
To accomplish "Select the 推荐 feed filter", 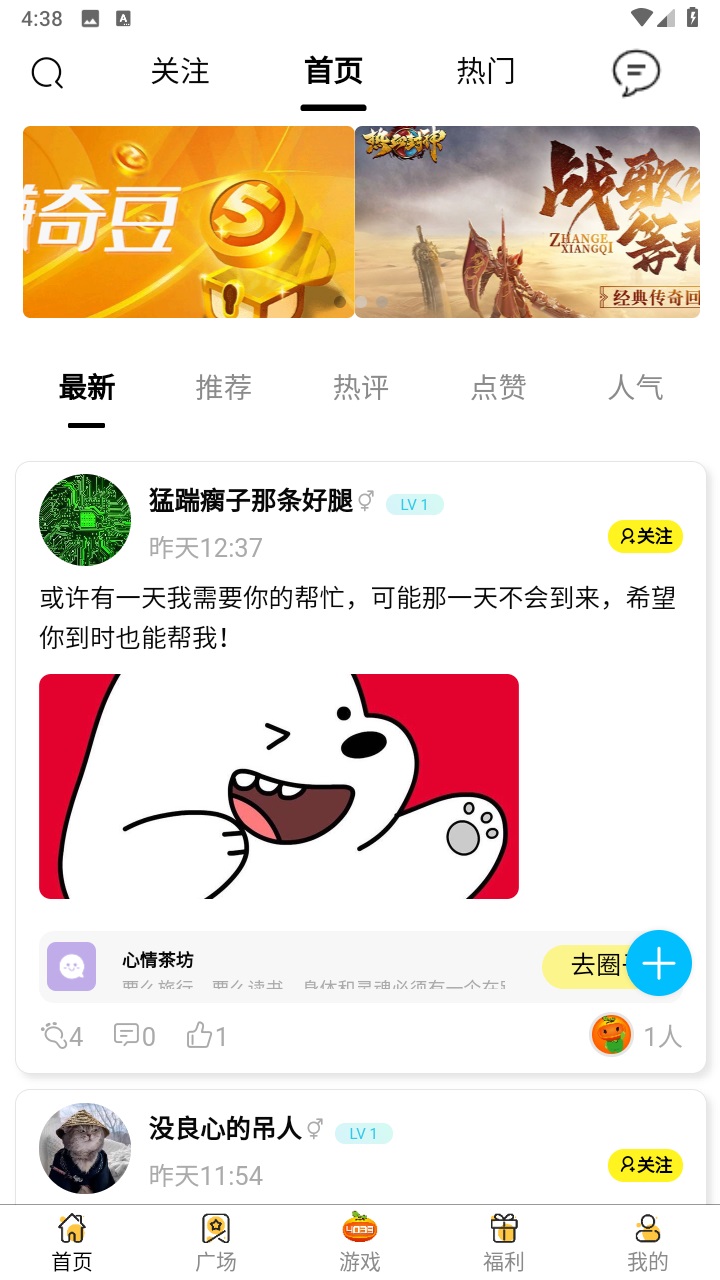I will tap(223, 388).
